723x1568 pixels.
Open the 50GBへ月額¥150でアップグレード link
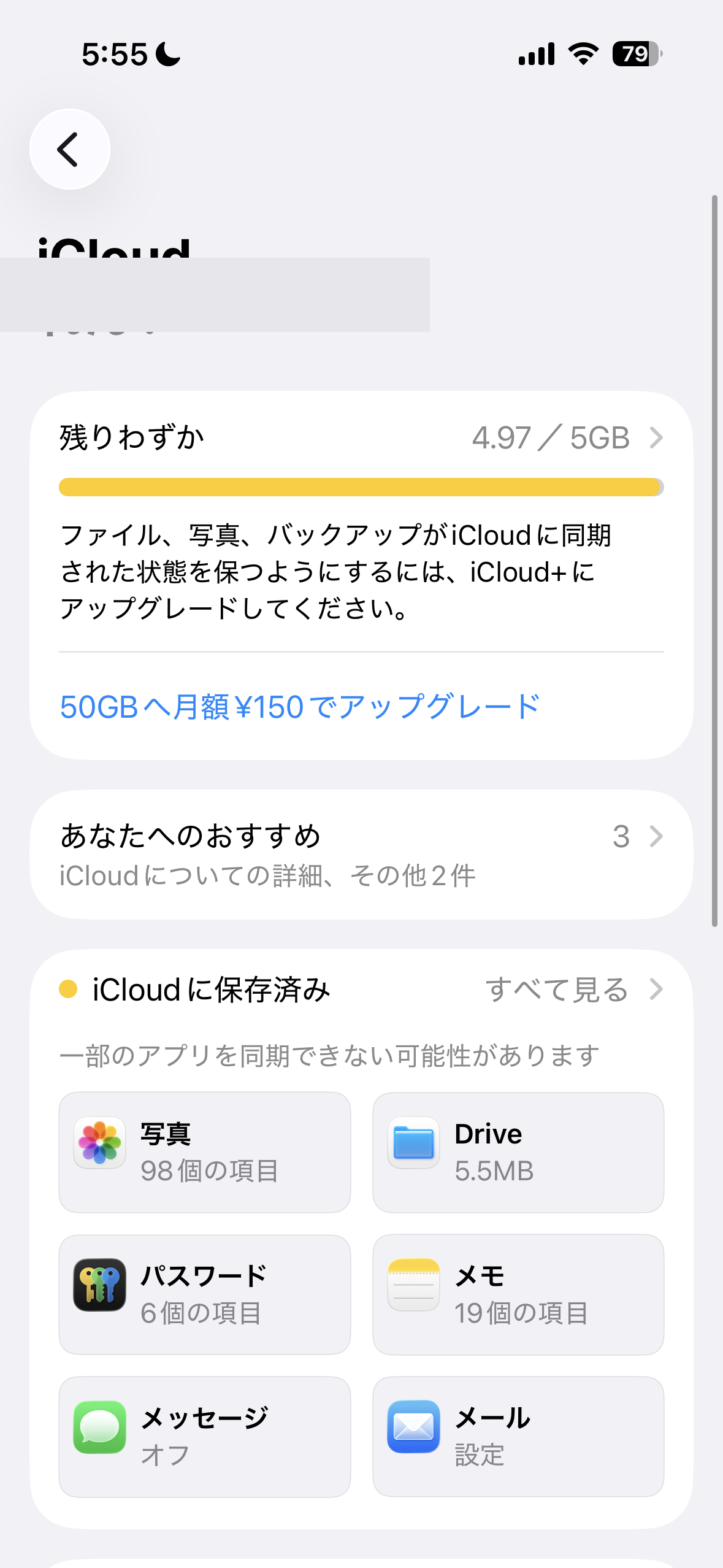click(x=298, y=707)
